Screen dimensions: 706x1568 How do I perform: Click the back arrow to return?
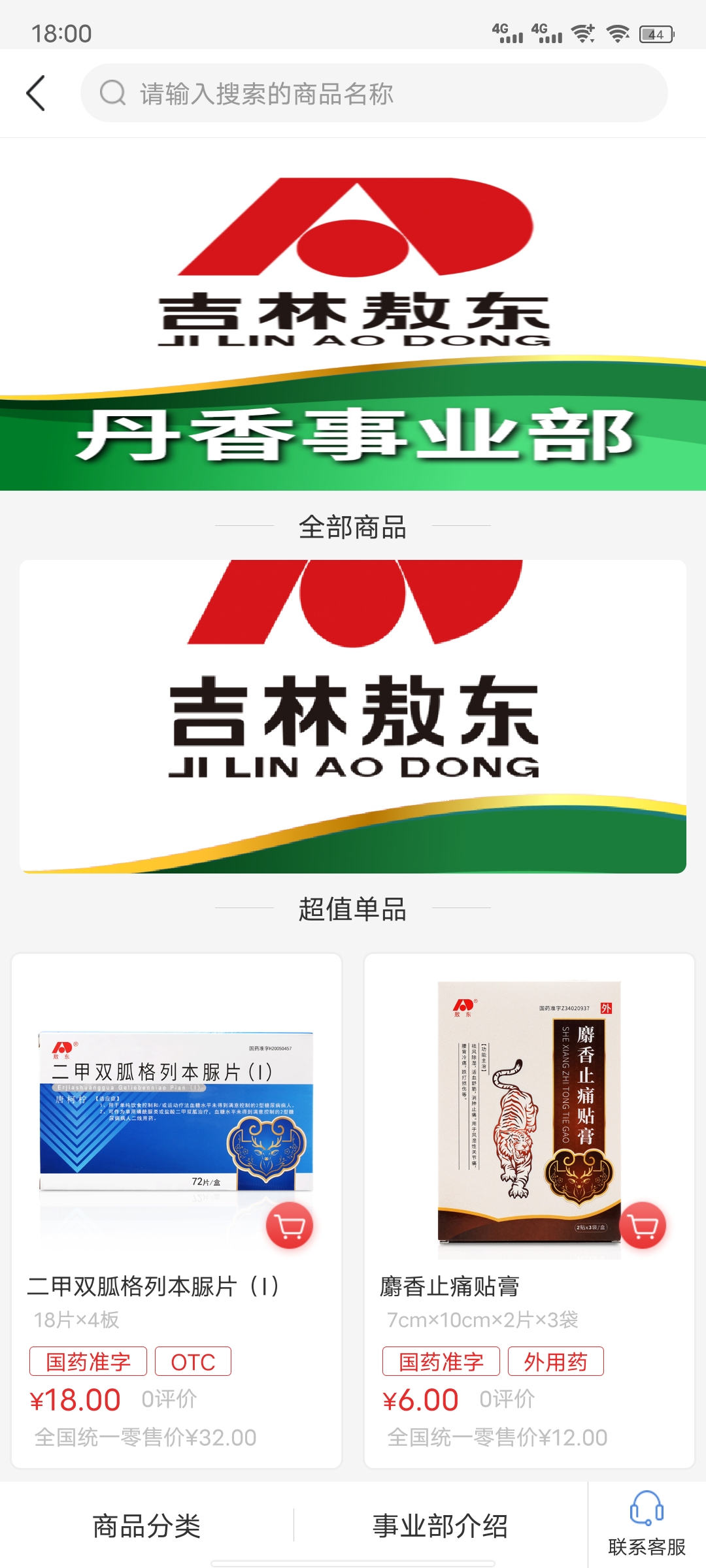tap(37, 93)
